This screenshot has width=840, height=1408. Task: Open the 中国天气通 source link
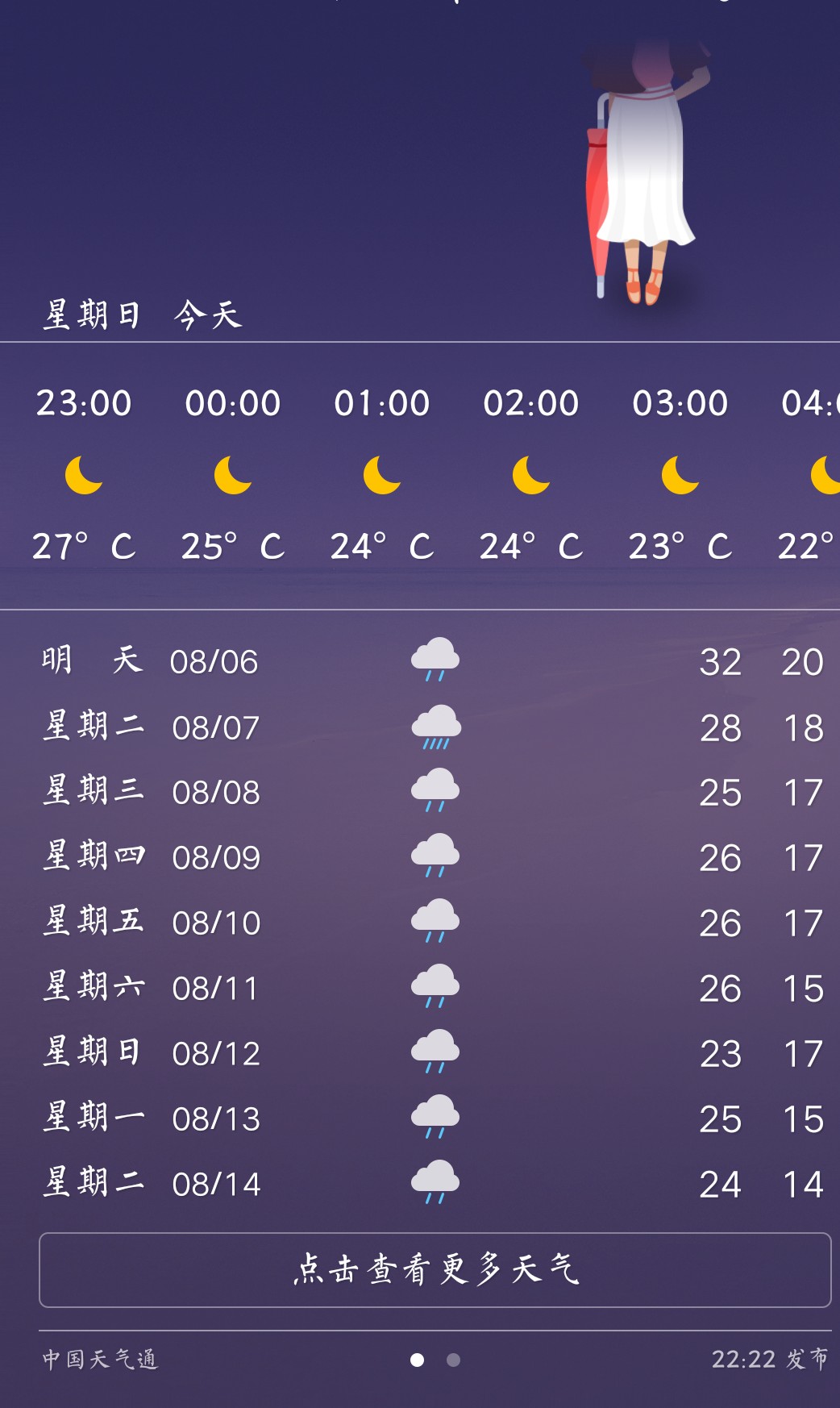click(x=100, y=1360)
